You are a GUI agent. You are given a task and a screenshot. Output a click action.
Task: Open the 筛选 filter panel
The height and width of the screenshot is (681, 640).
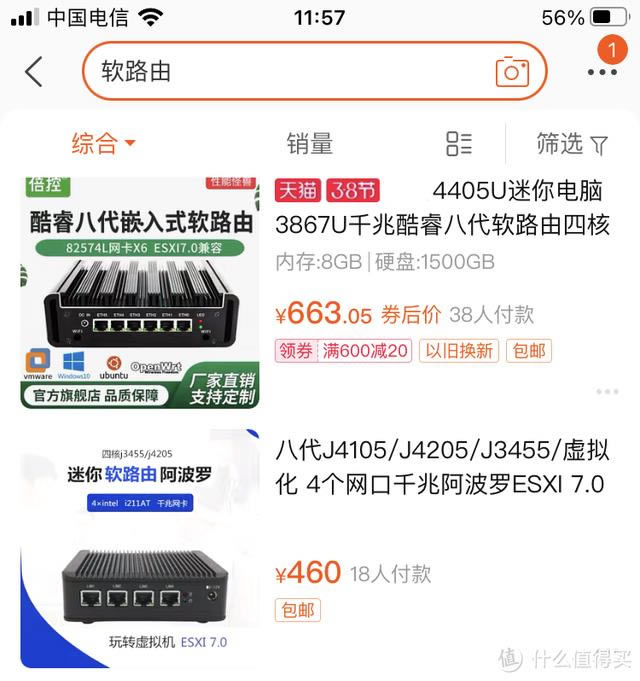(571, 144)
